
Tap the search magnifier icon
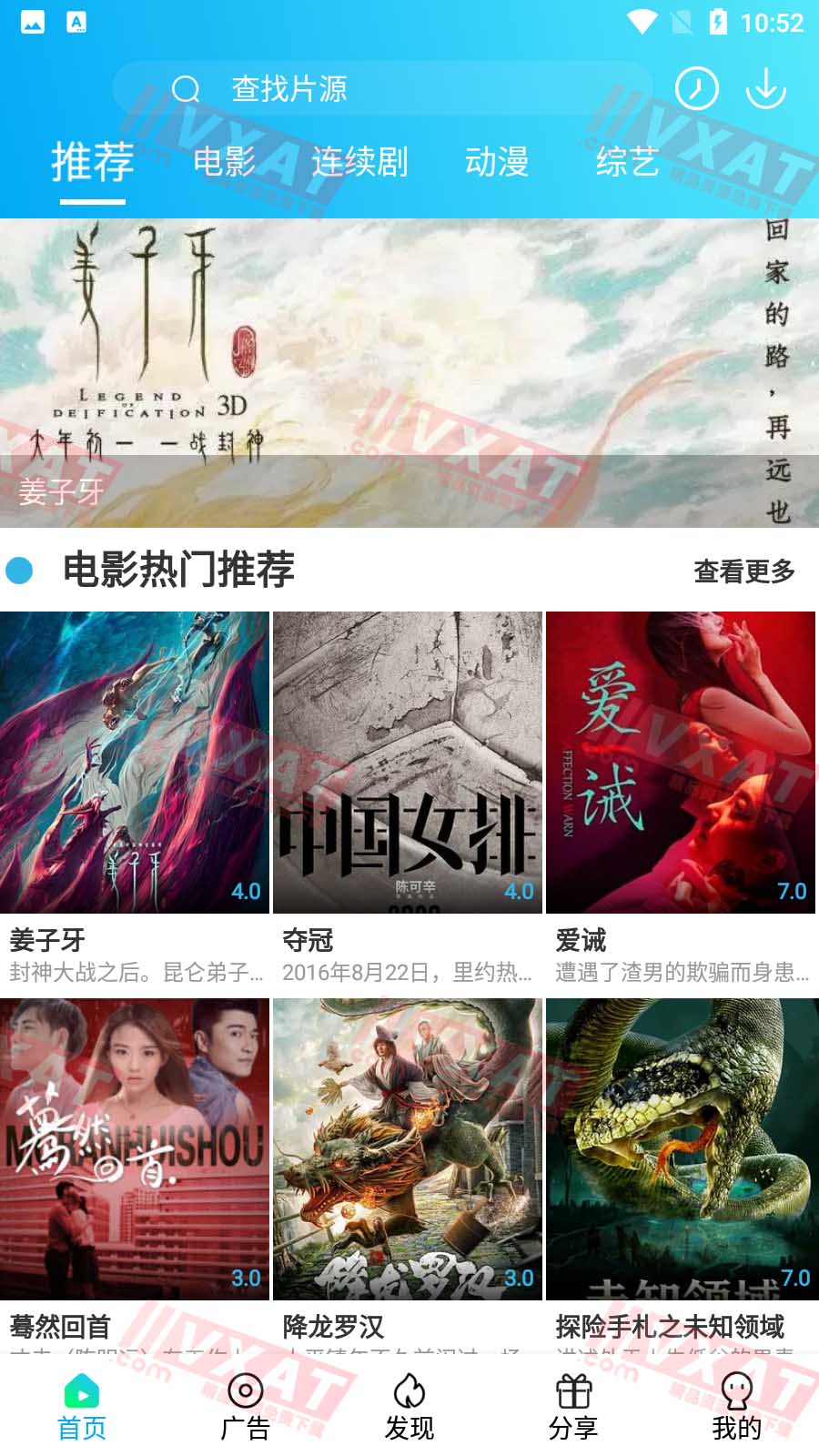tap(186, 88)
